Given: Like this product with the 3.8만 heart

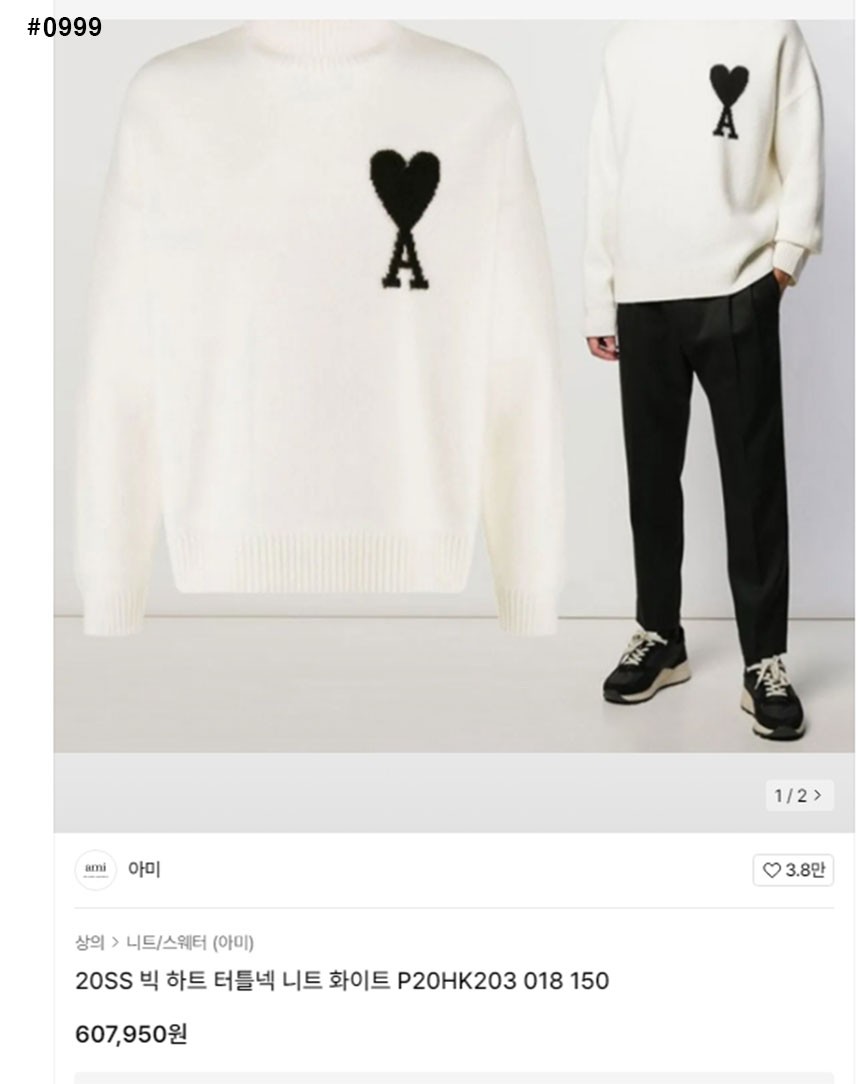Looking at the screenshot, I should pyautogui.click(x=793, y=870).
